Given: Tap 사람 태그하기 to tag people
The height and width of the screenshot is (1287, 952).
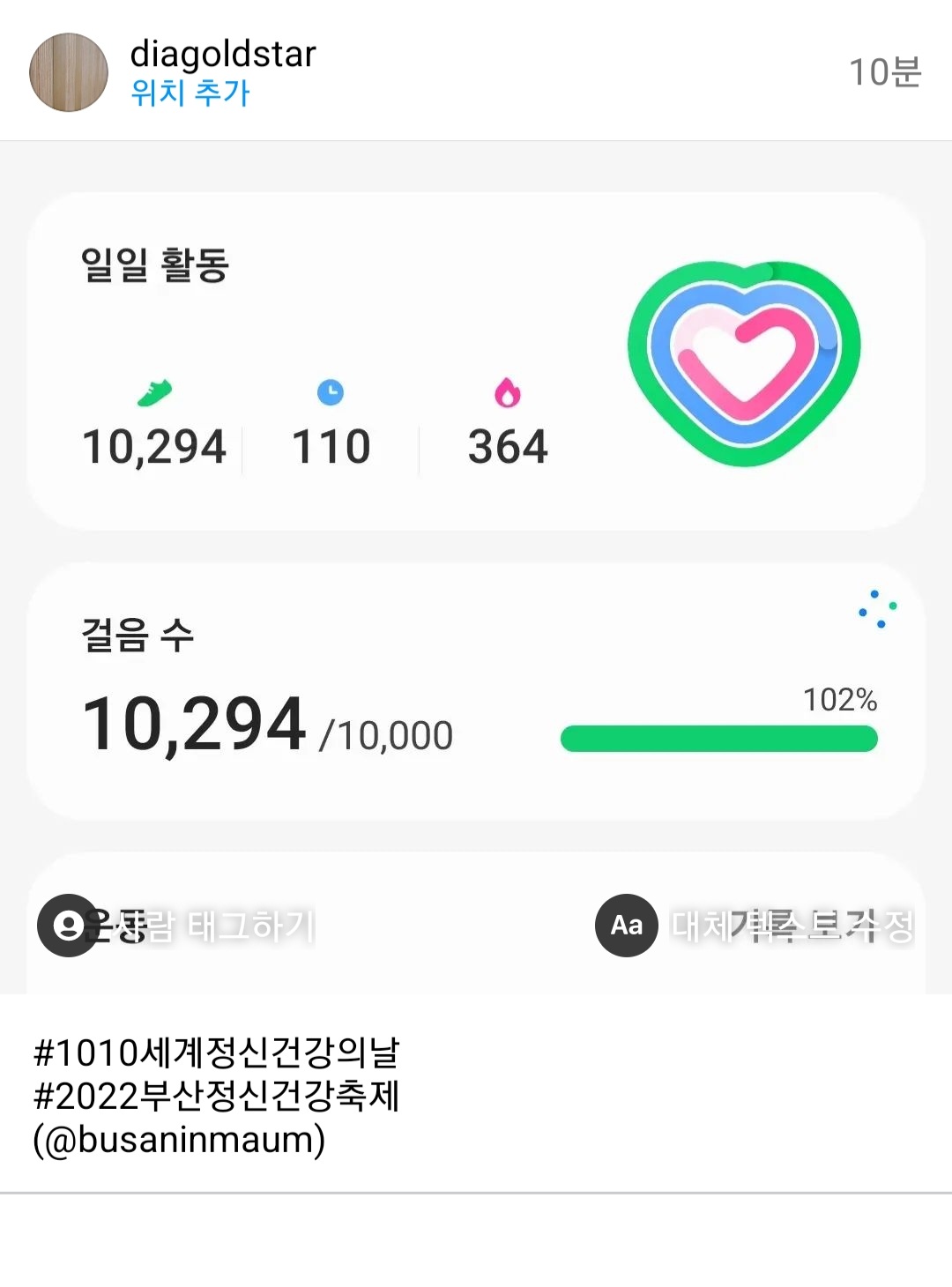Looking at the screenshot, I should [x=176, y=926].
